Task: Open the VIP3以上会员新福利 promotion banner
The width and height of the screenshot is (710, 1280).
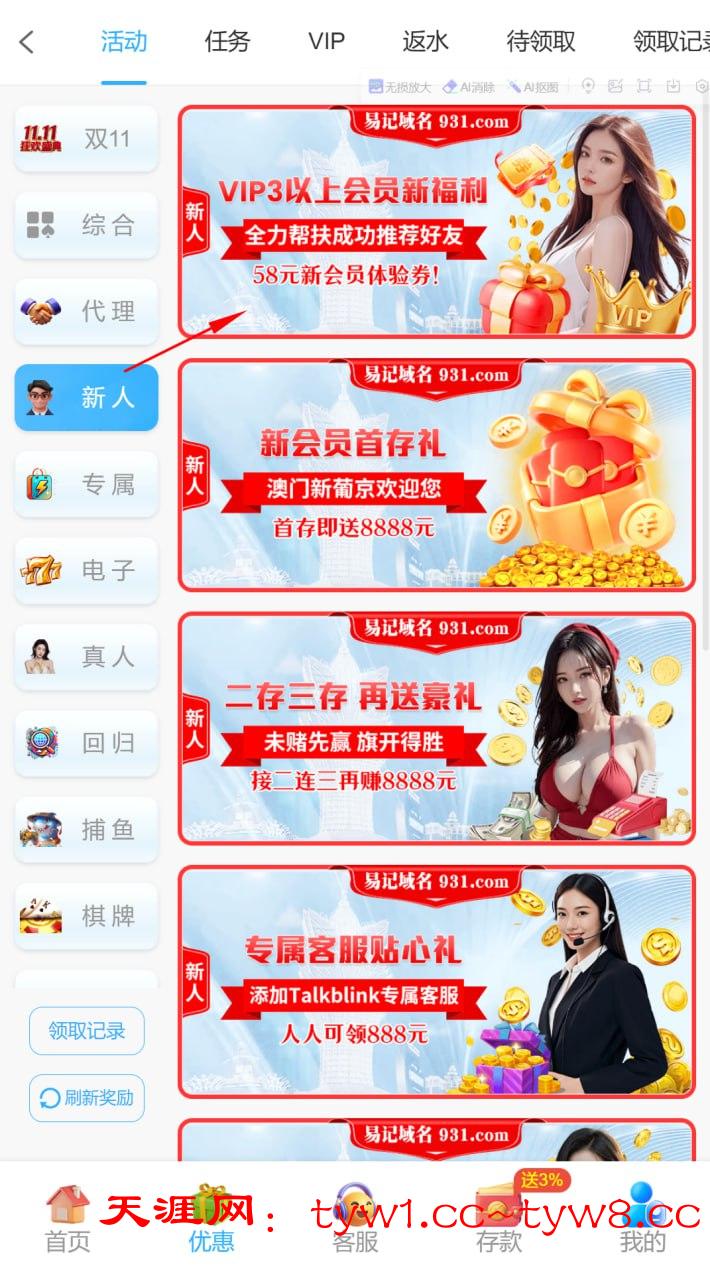Action: tap(436, 222)
